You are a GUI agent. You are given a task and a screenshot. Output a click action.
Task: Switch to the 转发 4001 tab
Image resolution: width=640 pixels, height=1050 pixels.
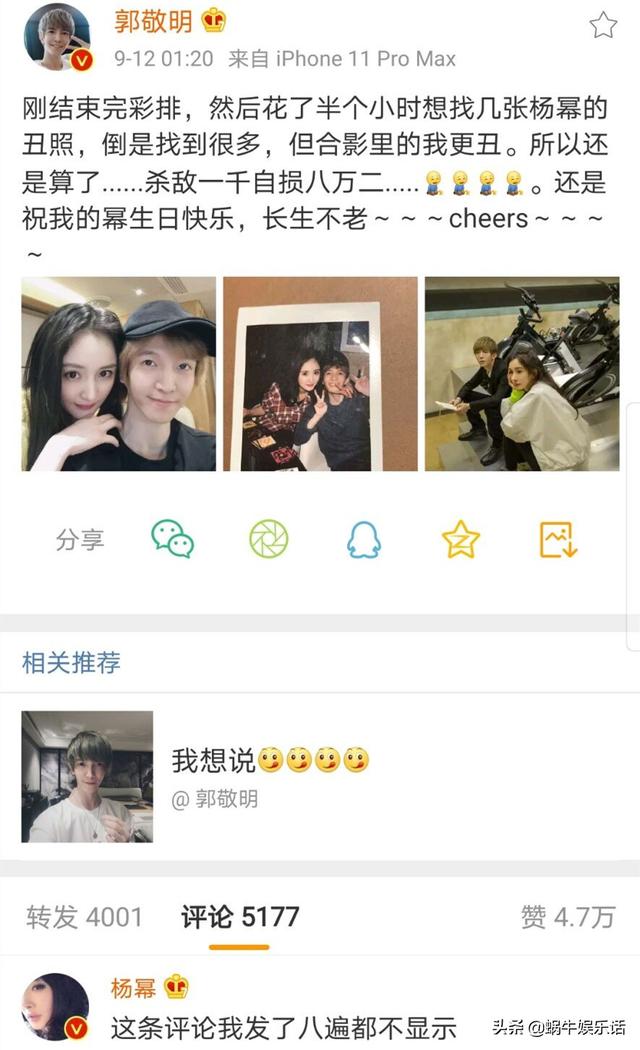[x=84, y=916]
